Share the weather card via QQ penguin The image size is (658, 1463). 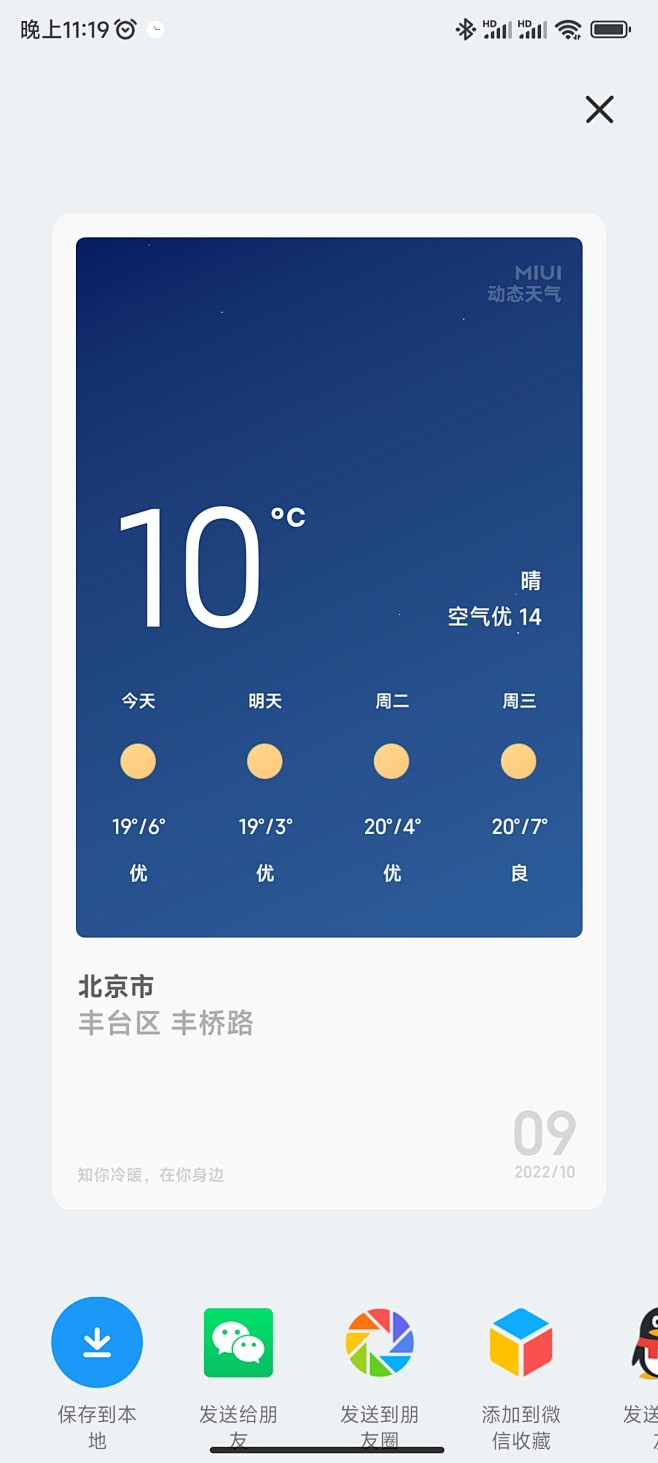(645, 1342)
